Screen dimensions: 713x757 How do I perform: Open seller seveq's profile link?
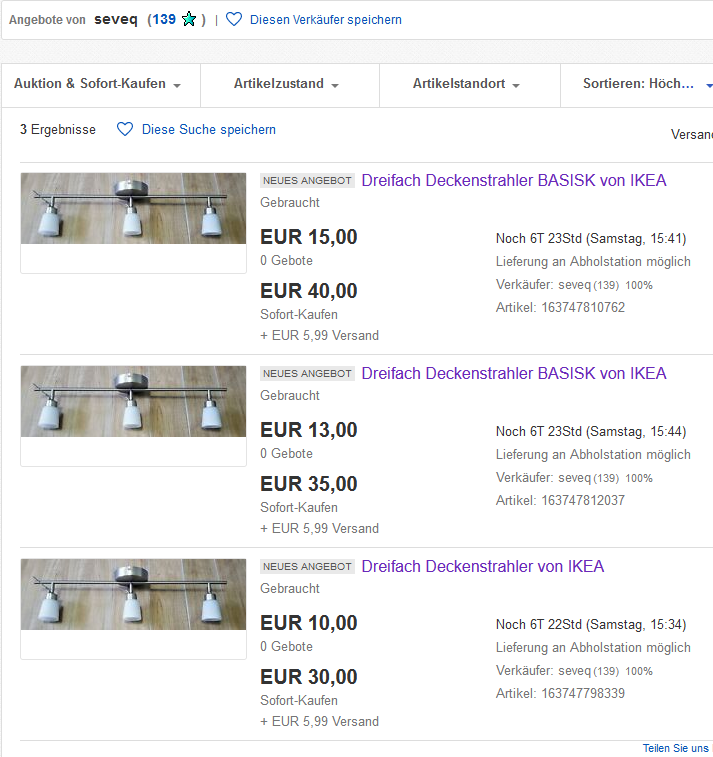point(115,19)
